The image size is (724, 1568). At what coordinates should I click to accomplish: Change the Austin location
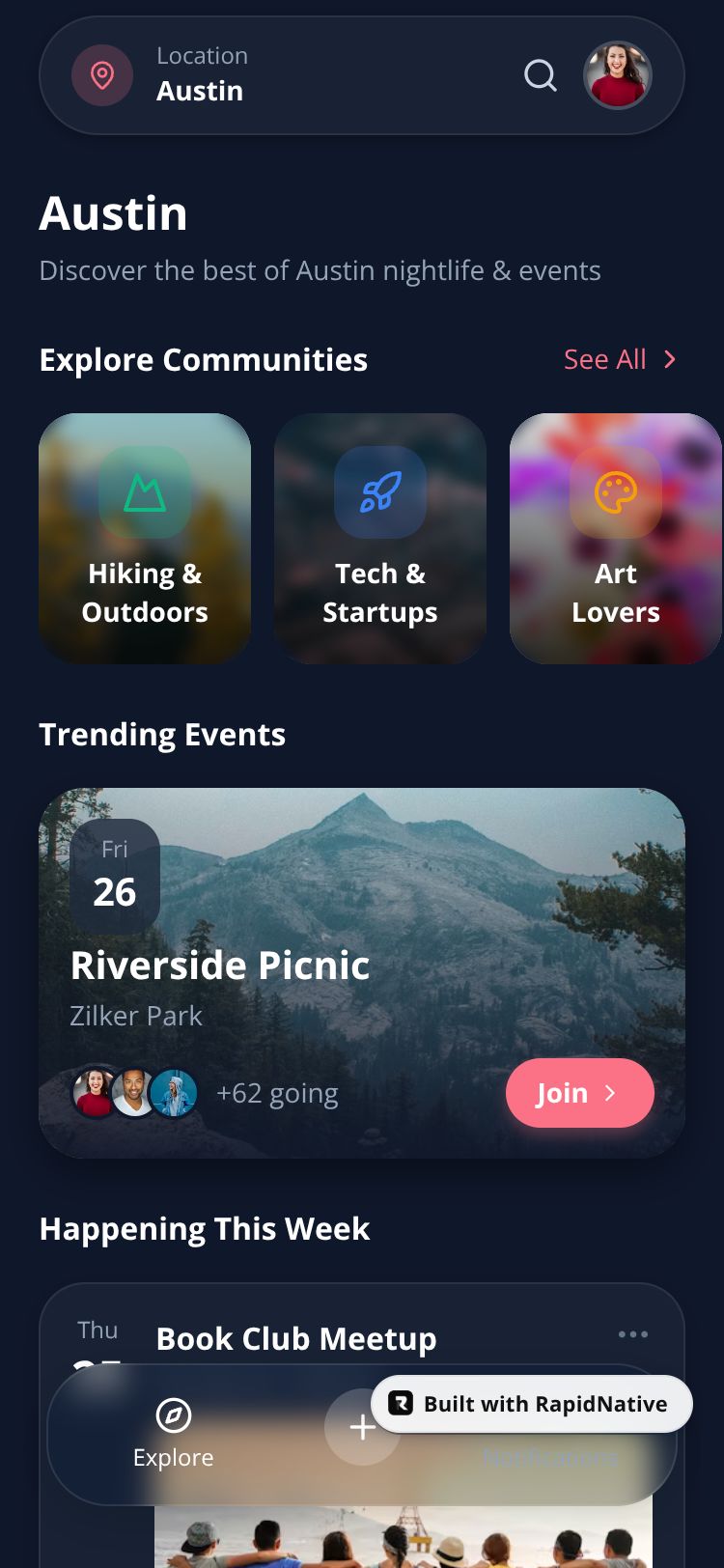[x=200, y=75]
